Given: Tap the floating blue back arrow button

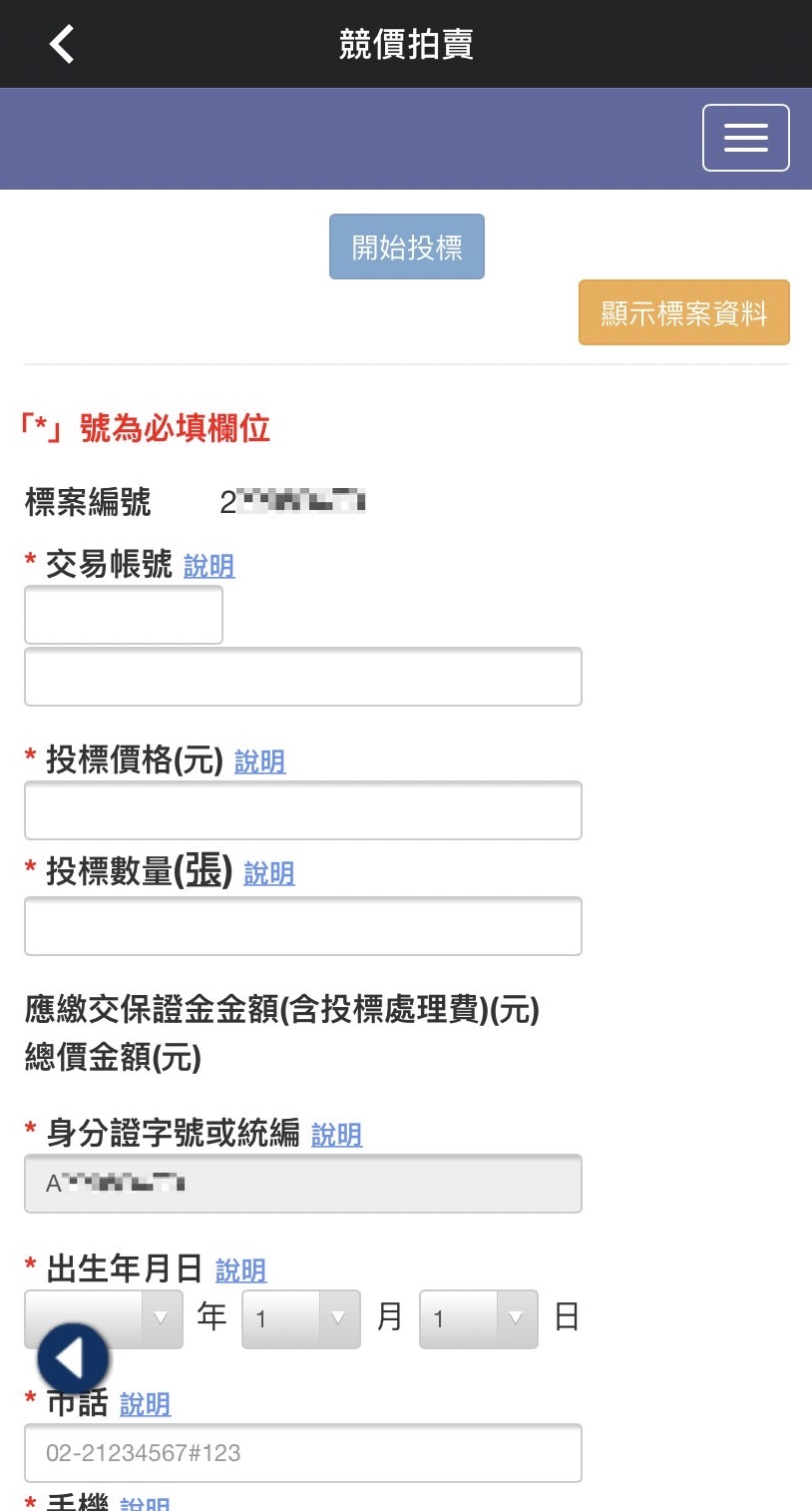Looking at the screenshot, I should 73,1359.
